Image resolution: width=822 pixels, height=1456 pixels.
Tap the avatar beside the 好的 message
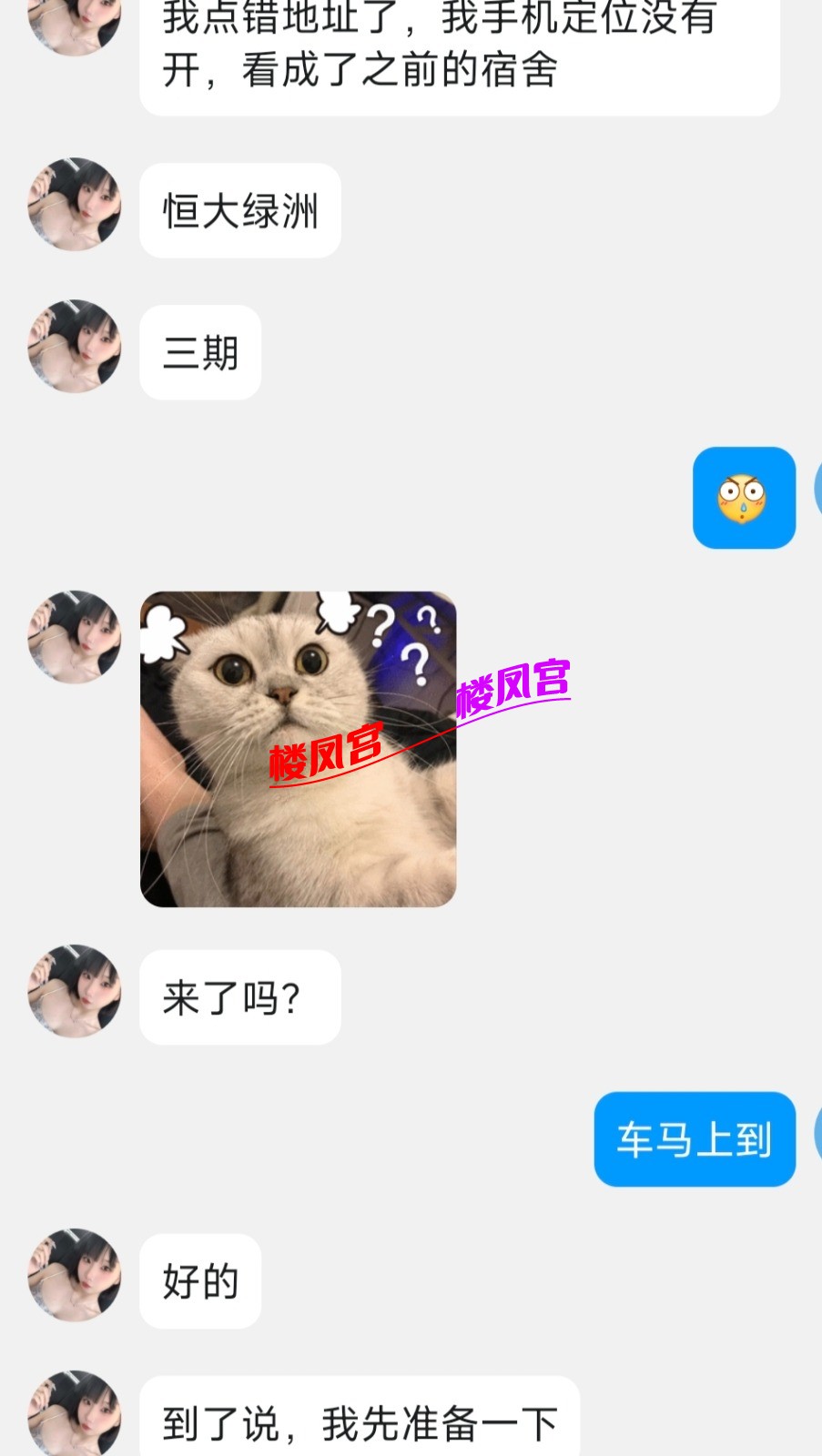tap(75, 1275)
